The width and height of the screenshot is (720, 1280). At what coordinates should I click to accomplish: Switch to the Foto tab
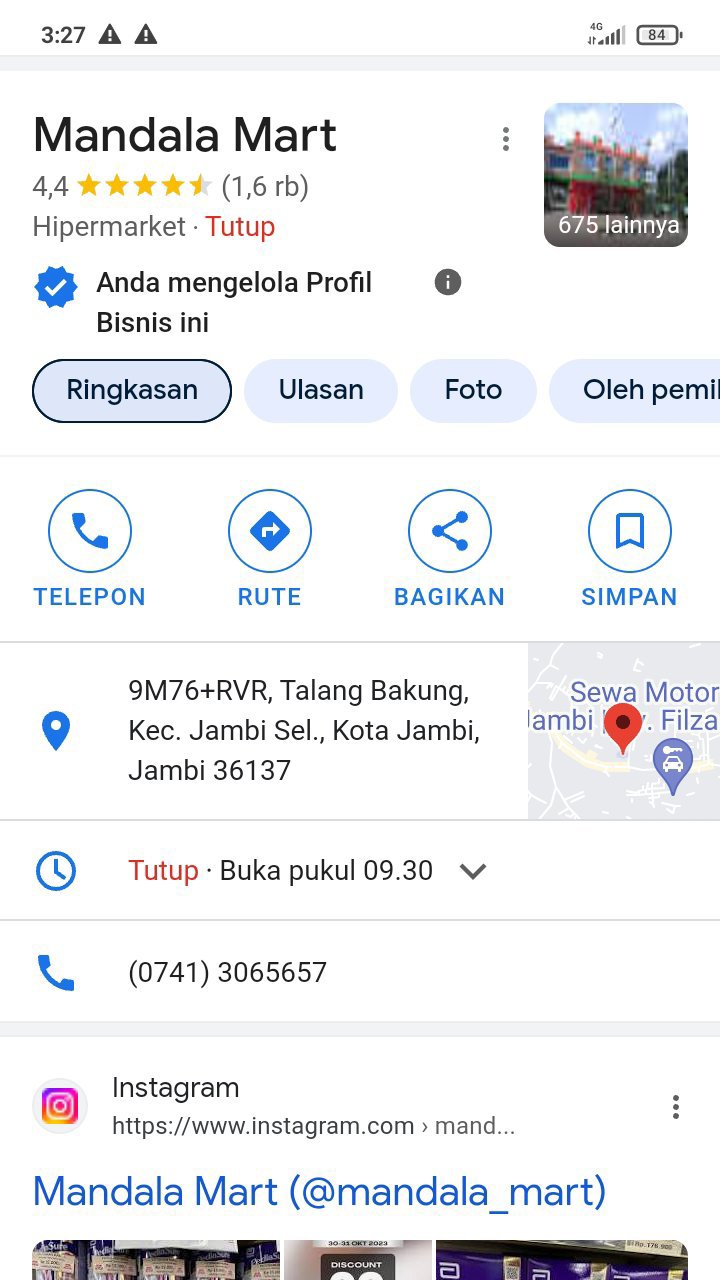tap(473, 390)
